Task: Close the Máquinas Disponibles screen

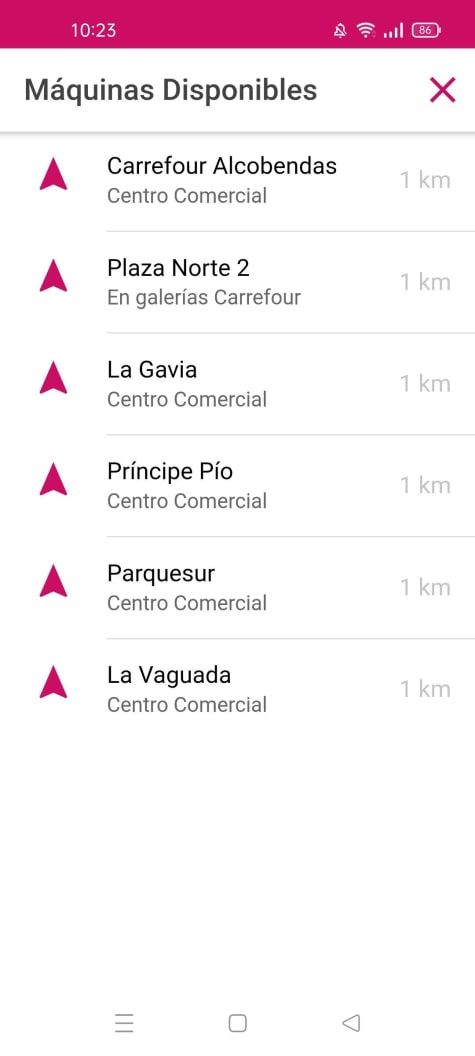Action: point(443,90)
